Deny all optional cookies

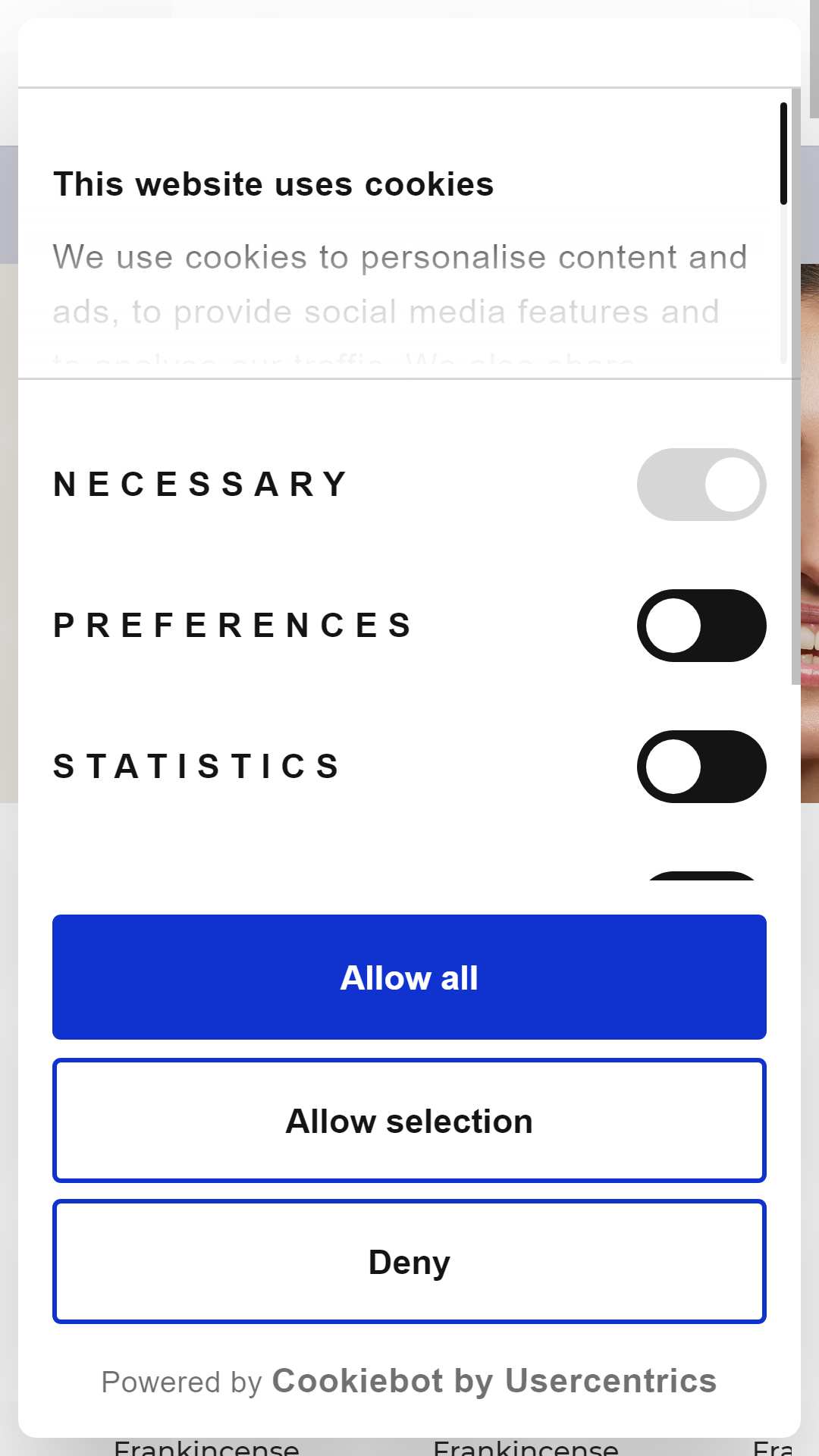(409, 1261)
